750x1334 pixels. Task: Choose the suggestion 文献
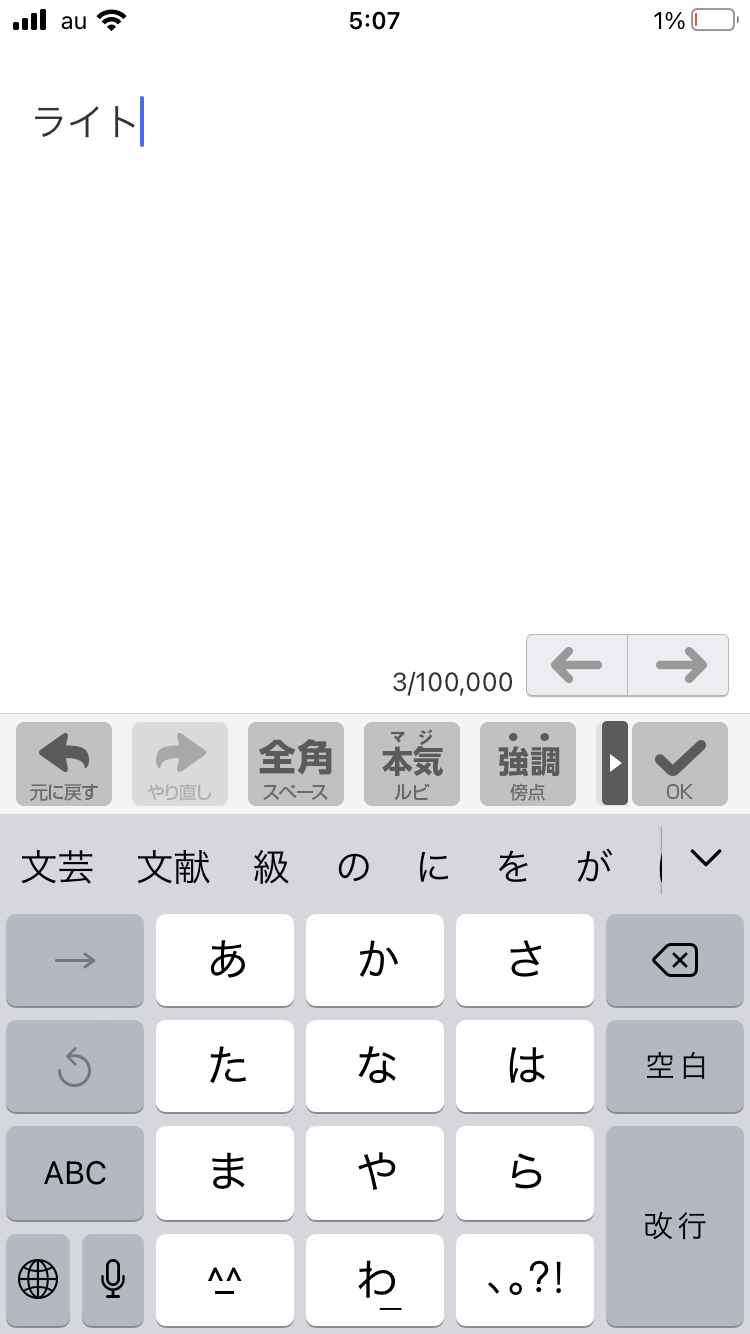coord(173,867)
